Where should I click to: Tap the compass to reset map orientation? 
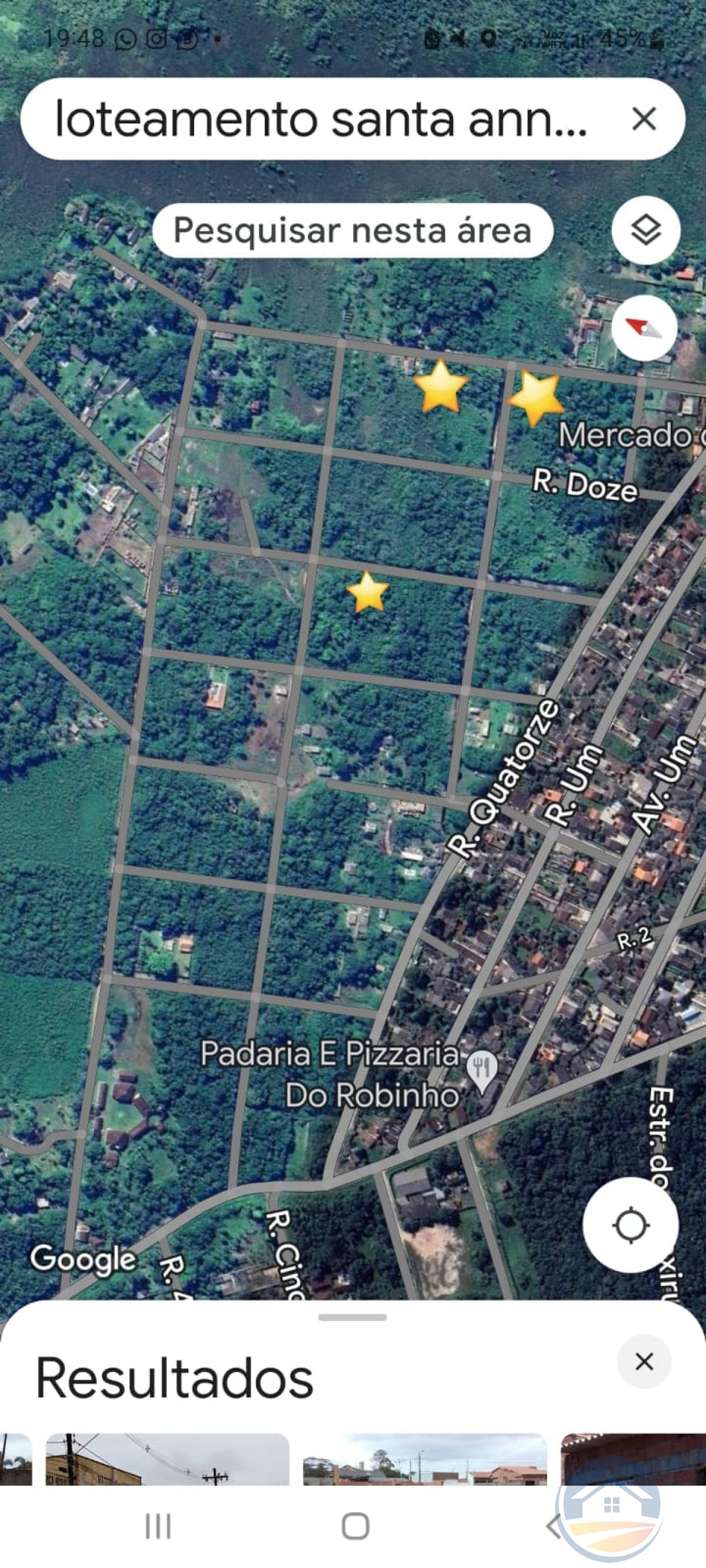(x=645, y=329)
